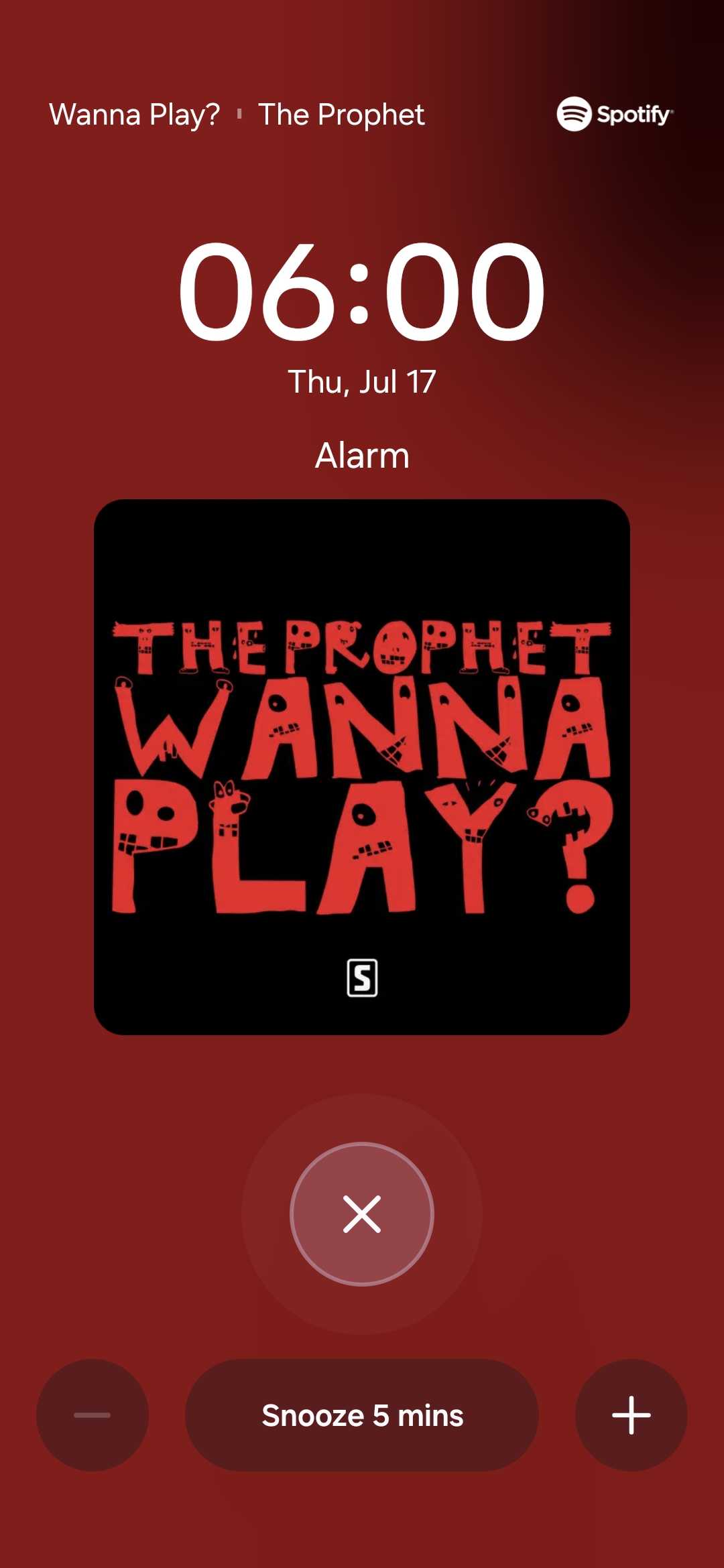The height and width of the screenshot is (1568, 724).
Task: Snooze the alarm for 5 mins
Action: 362,1415
